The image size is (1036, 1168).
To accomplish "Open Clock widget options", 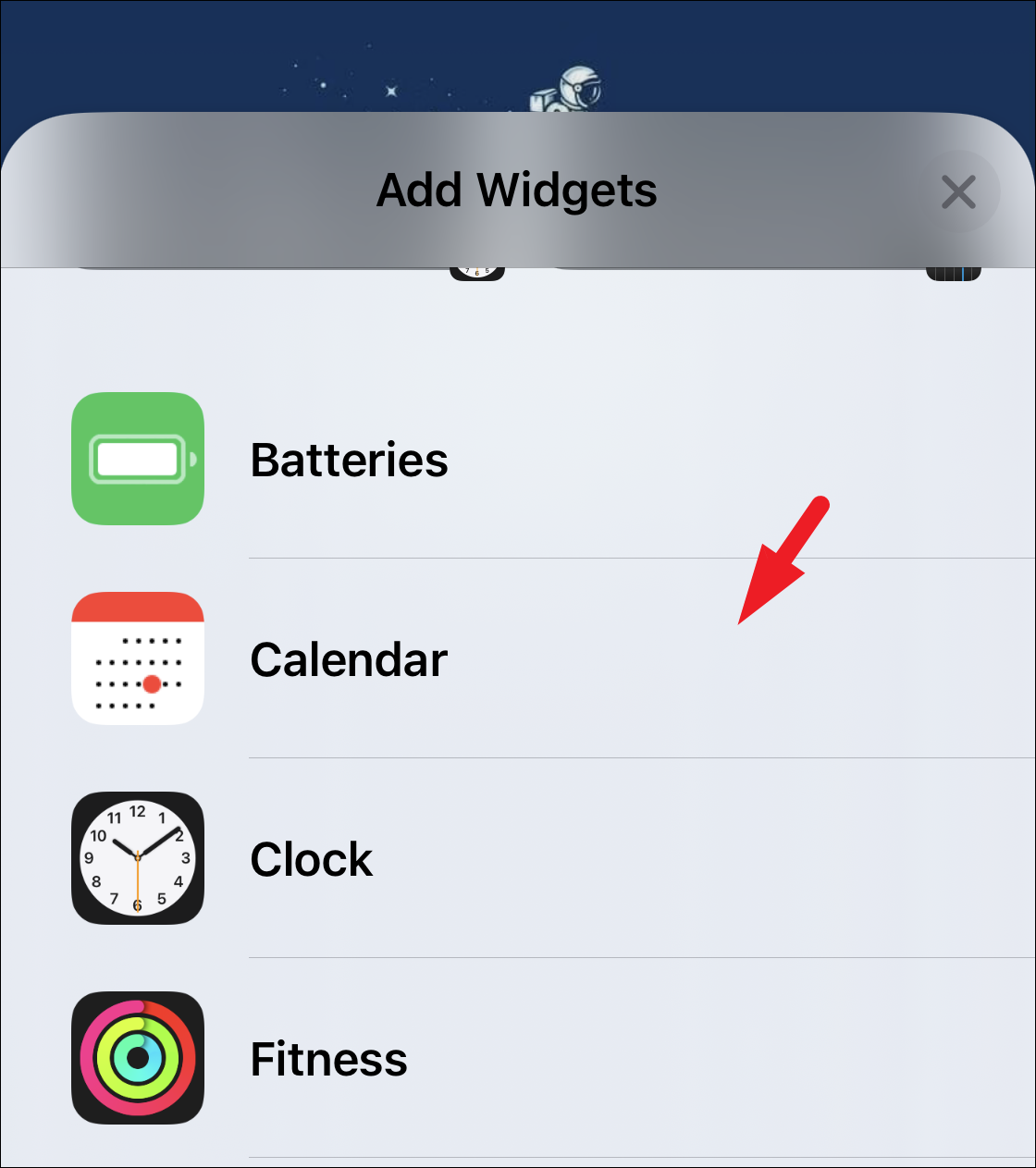I will (x=312, y=859).
